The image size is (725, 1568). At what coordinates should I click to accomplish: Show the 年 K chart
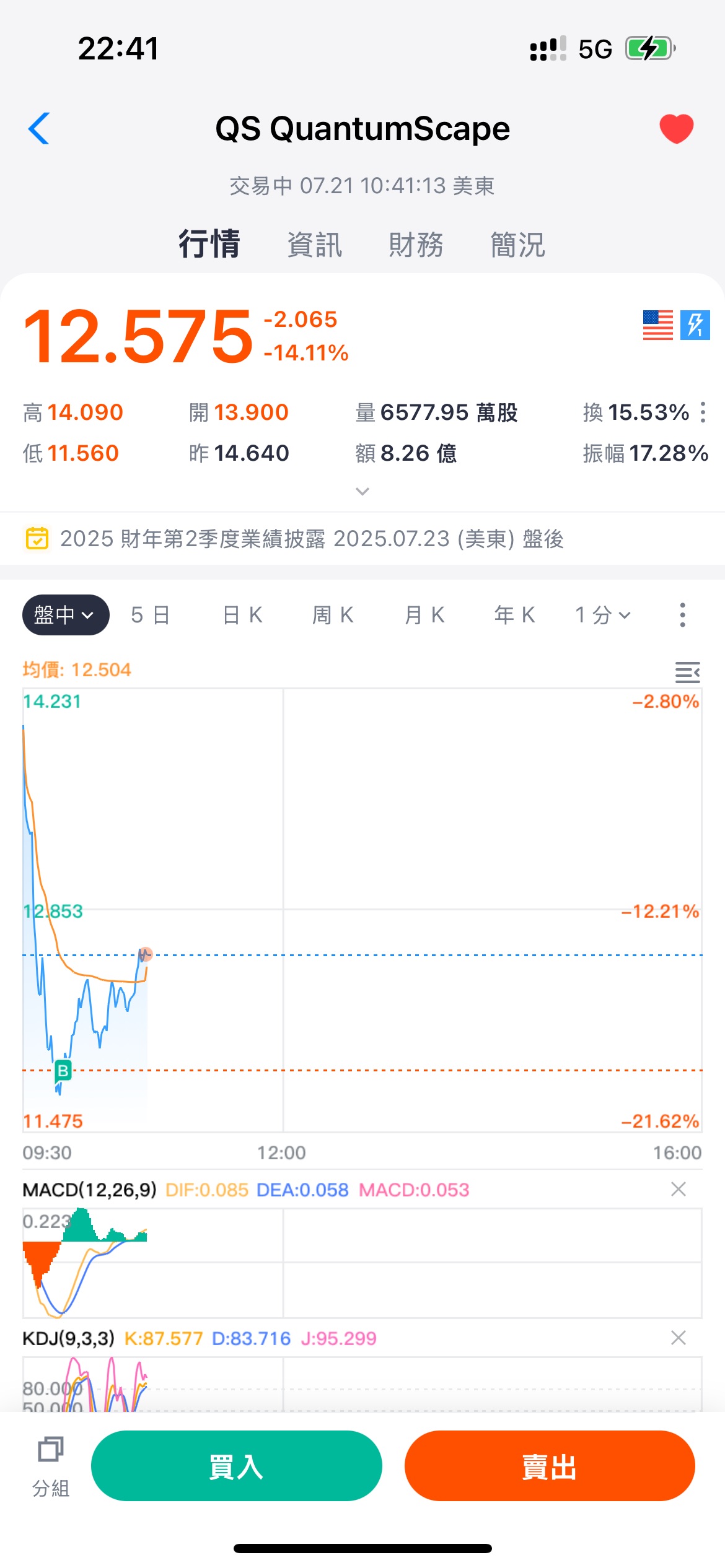coord(514,615)
